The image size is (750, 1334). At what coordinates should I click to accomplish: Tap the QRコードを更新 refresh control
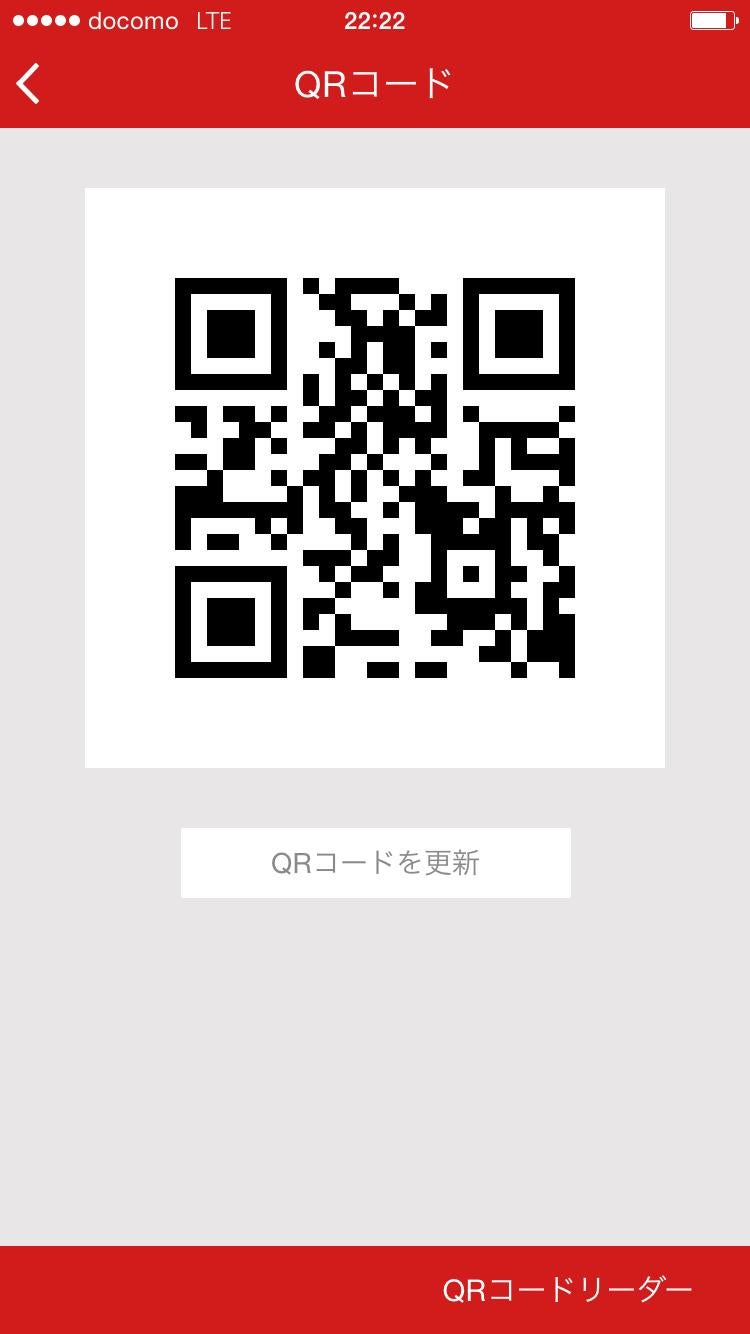[x=375, y=862]
